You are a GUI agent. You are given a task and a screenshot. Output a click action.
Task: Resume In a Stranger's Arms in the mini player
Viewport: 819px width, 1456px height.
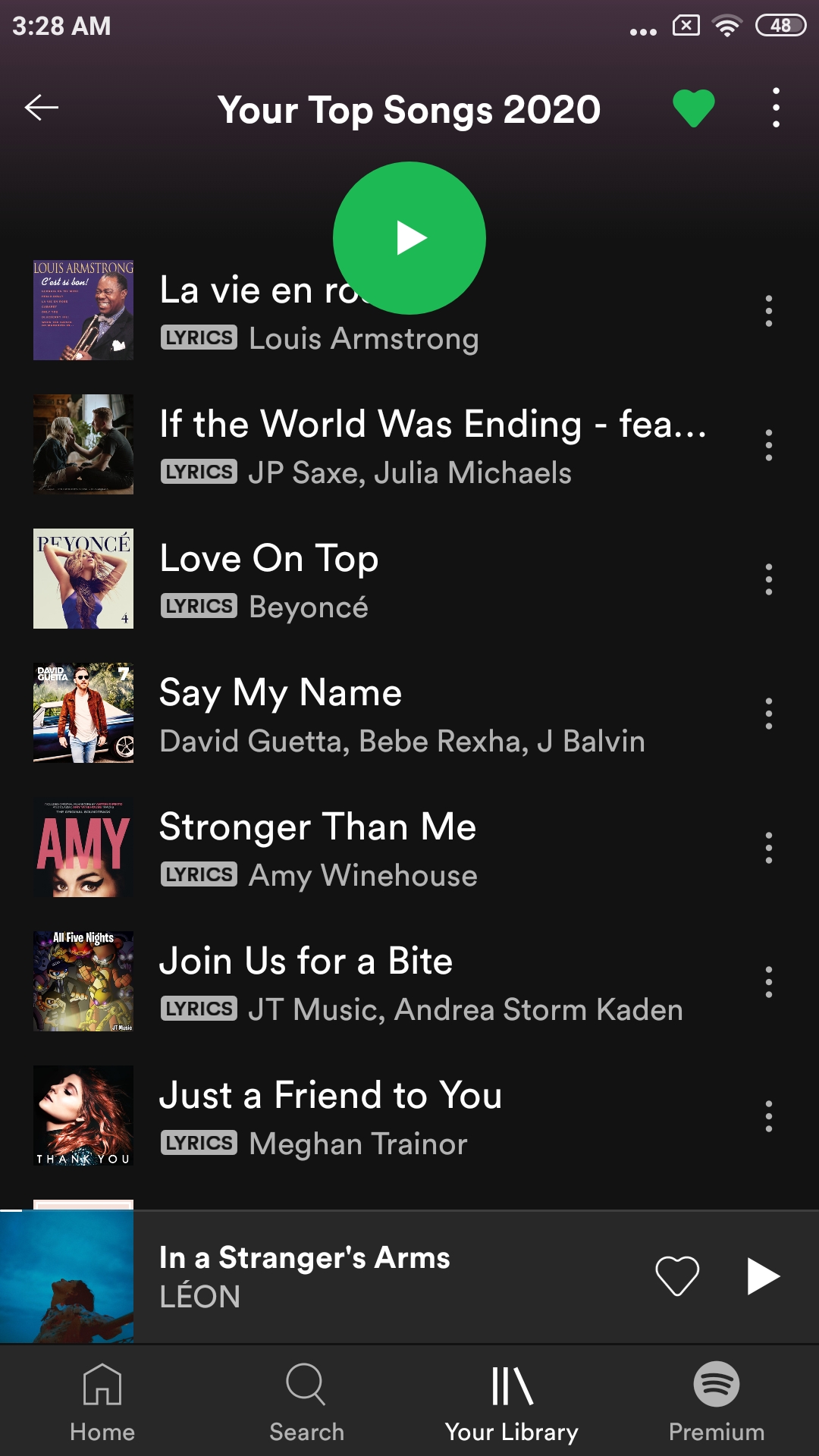pyautogui.click(x=763, y=1276)
